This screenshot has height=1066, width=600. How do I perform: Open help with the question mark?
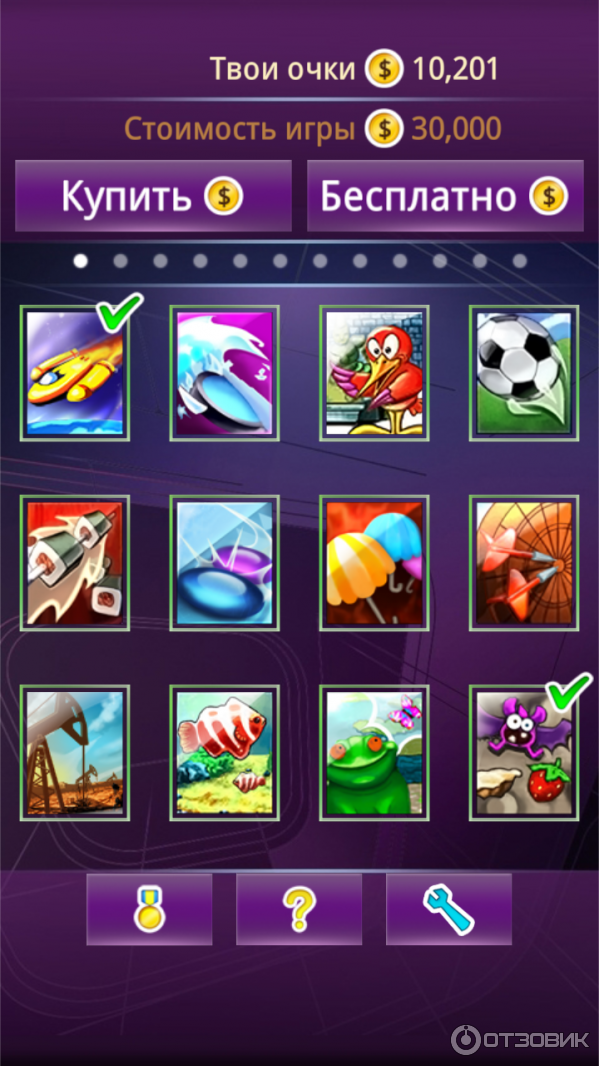coord(299,909)
